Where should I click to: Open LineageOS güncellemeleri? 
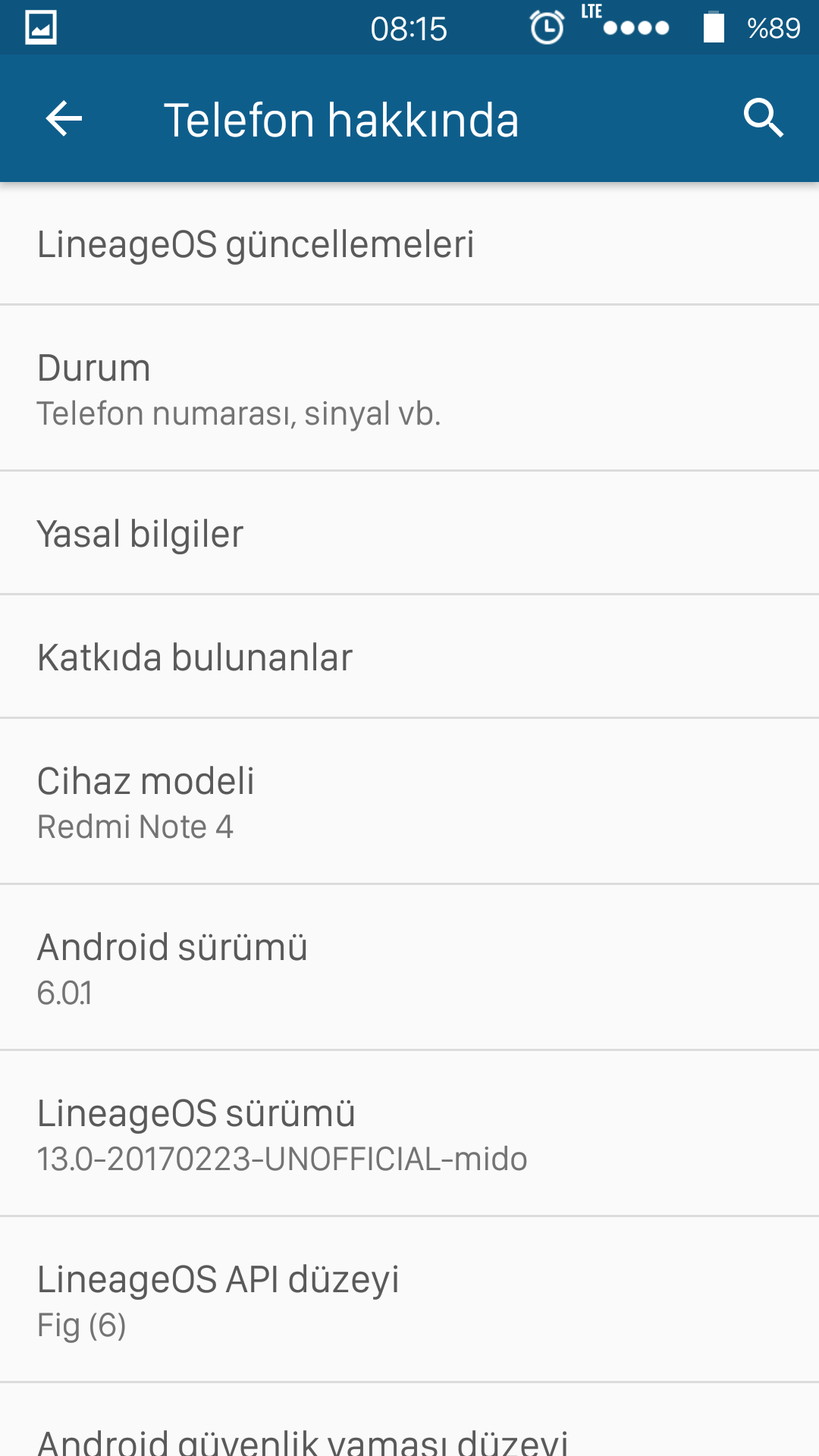pos(409,244)
